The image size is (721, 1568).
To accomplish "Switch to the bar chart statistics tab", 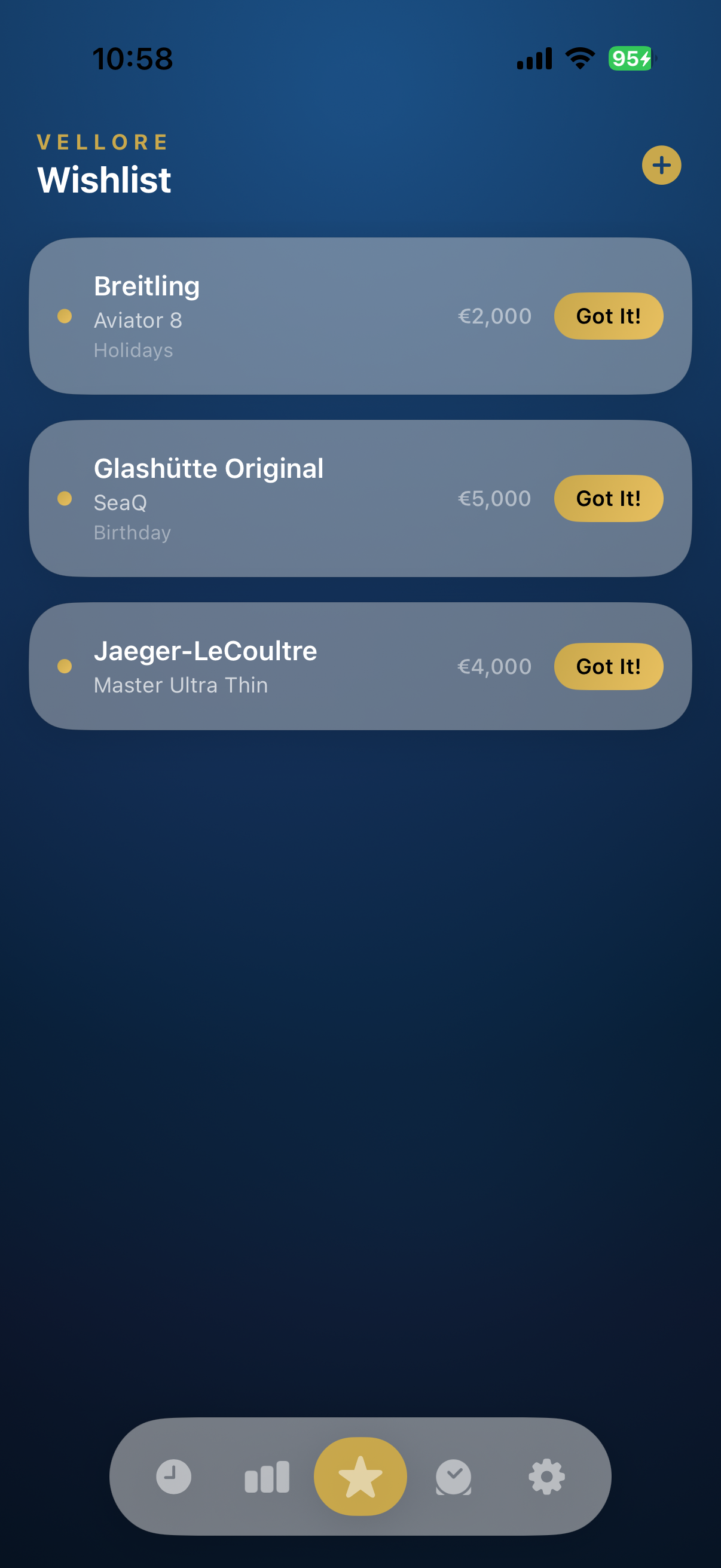I will 267,1477.
